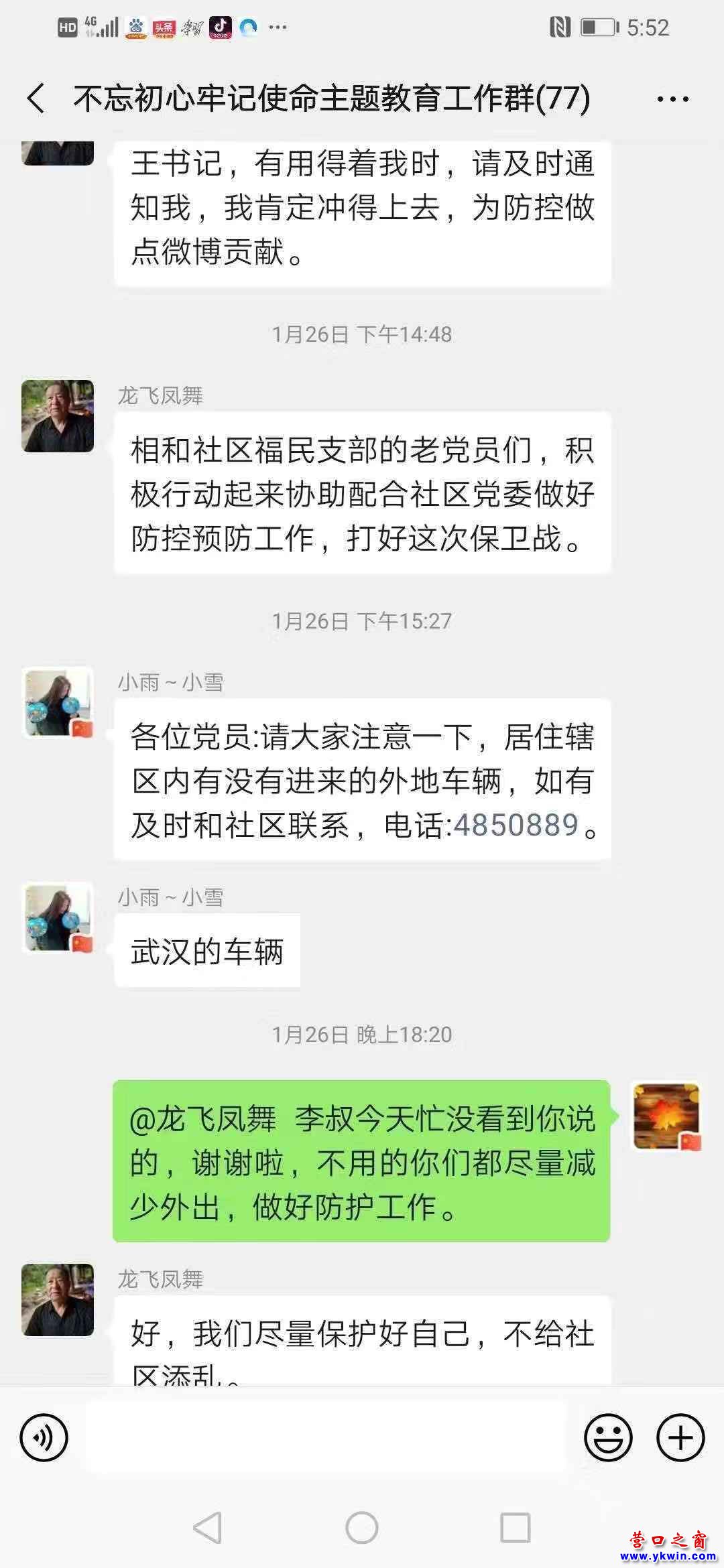Go back from the group chat

[x=36, y=99]
